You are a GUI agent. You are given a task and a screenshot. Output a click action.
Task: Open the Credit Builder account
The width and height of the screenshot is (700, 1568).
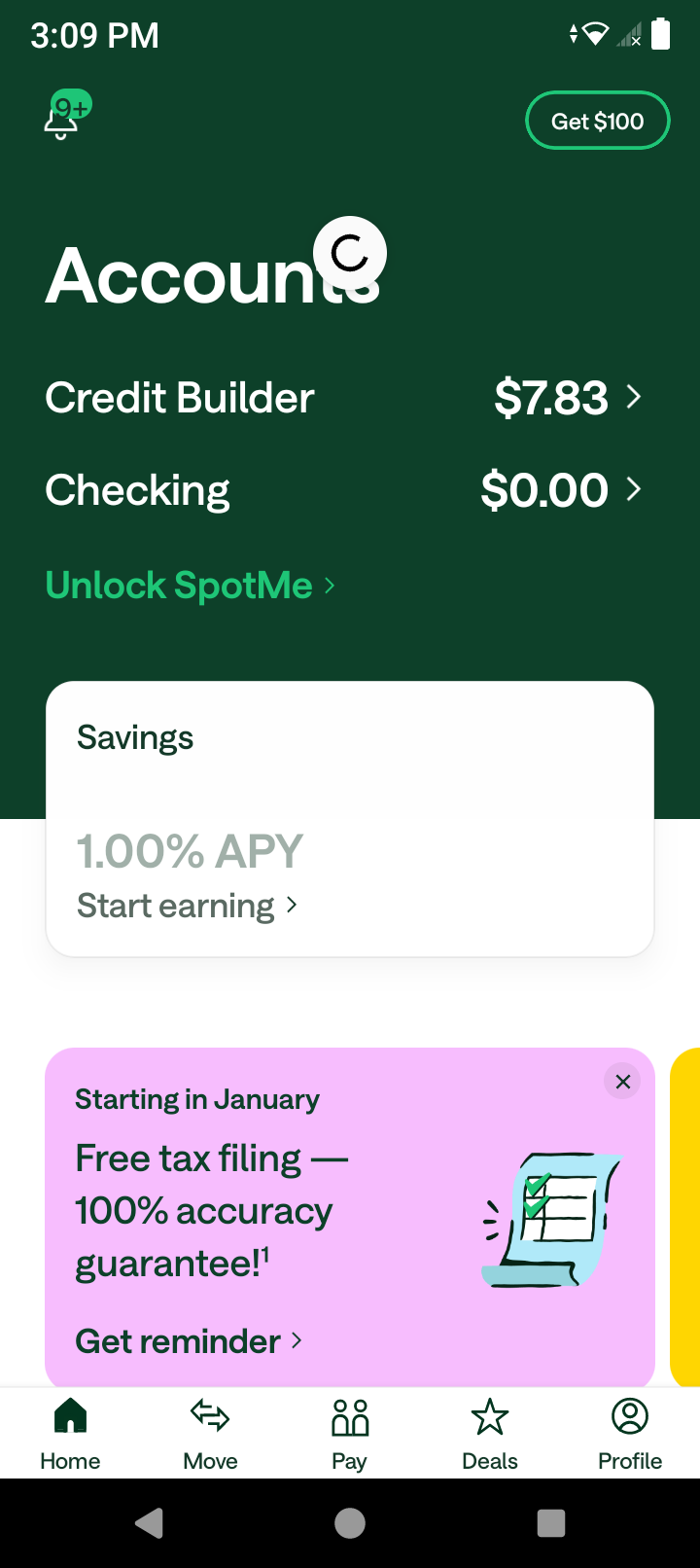pos(343,398)
